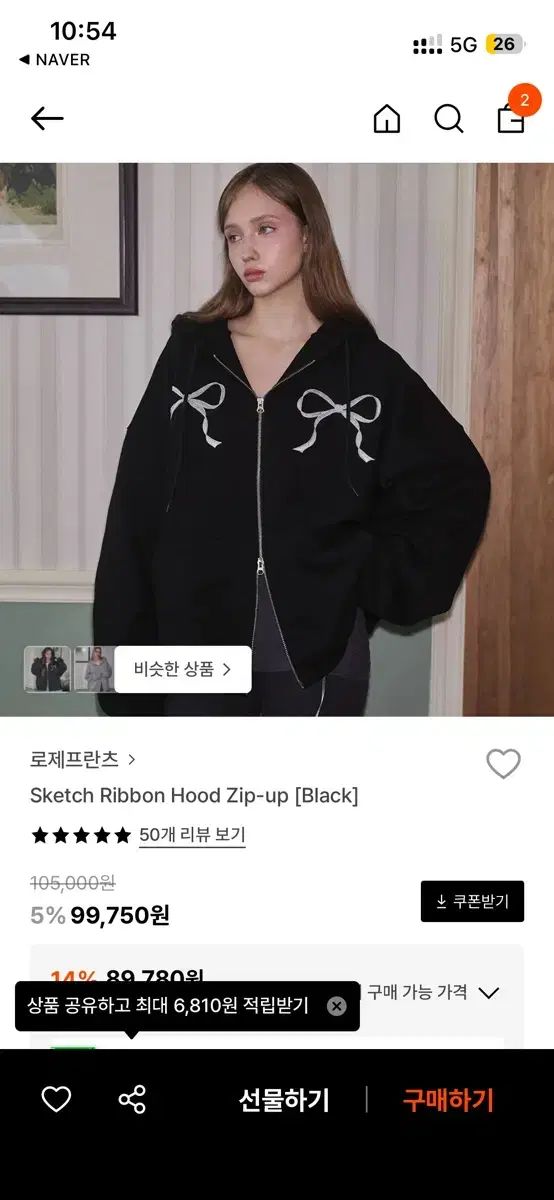Viewport: 554px width, 1200px height.
Task: Tap the 쿠폰받기 button
Action: coord(472,901)
